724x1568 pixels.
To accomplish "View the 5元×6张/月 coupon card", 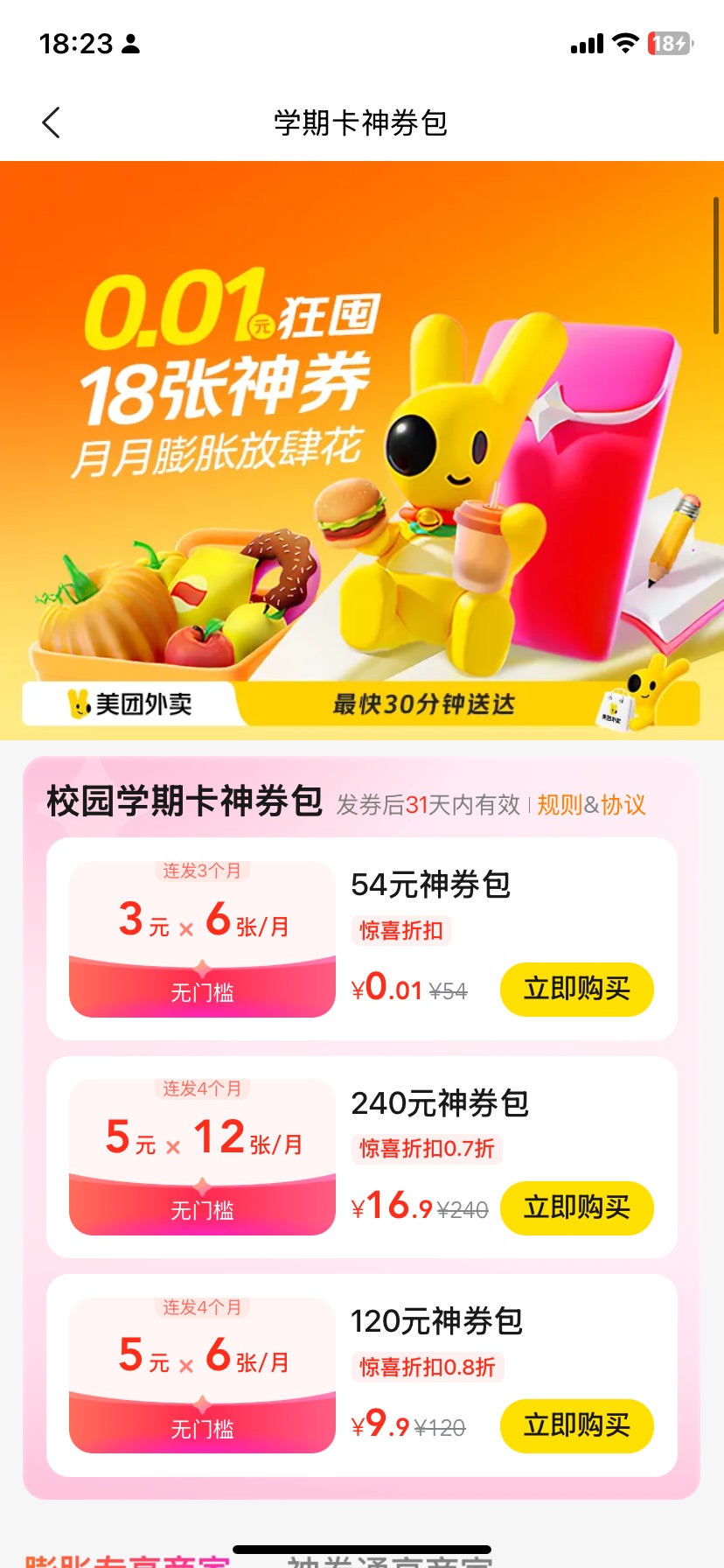I will coord(202,1375).
